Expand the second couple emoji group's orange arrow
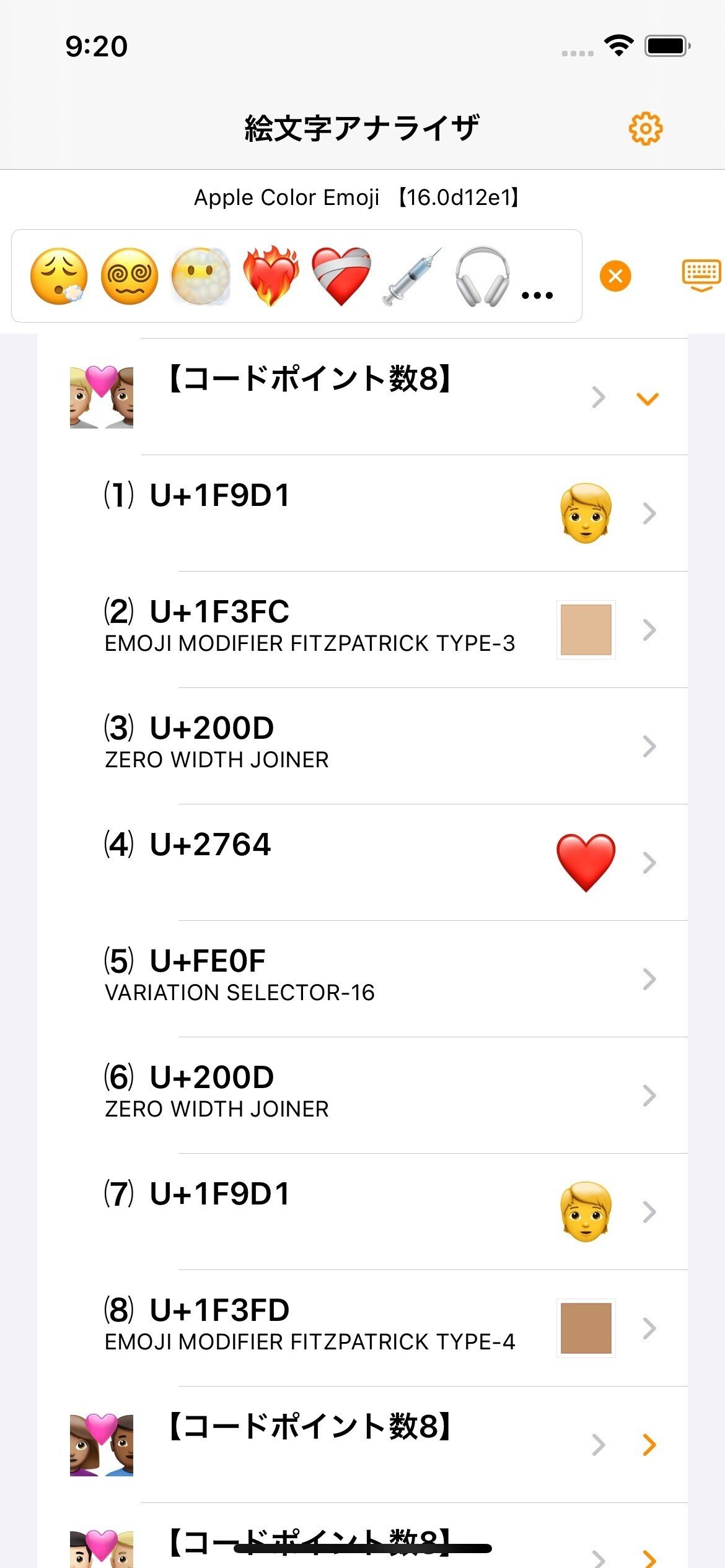The image size is (725, 1568). click(x=649, y=1445)
